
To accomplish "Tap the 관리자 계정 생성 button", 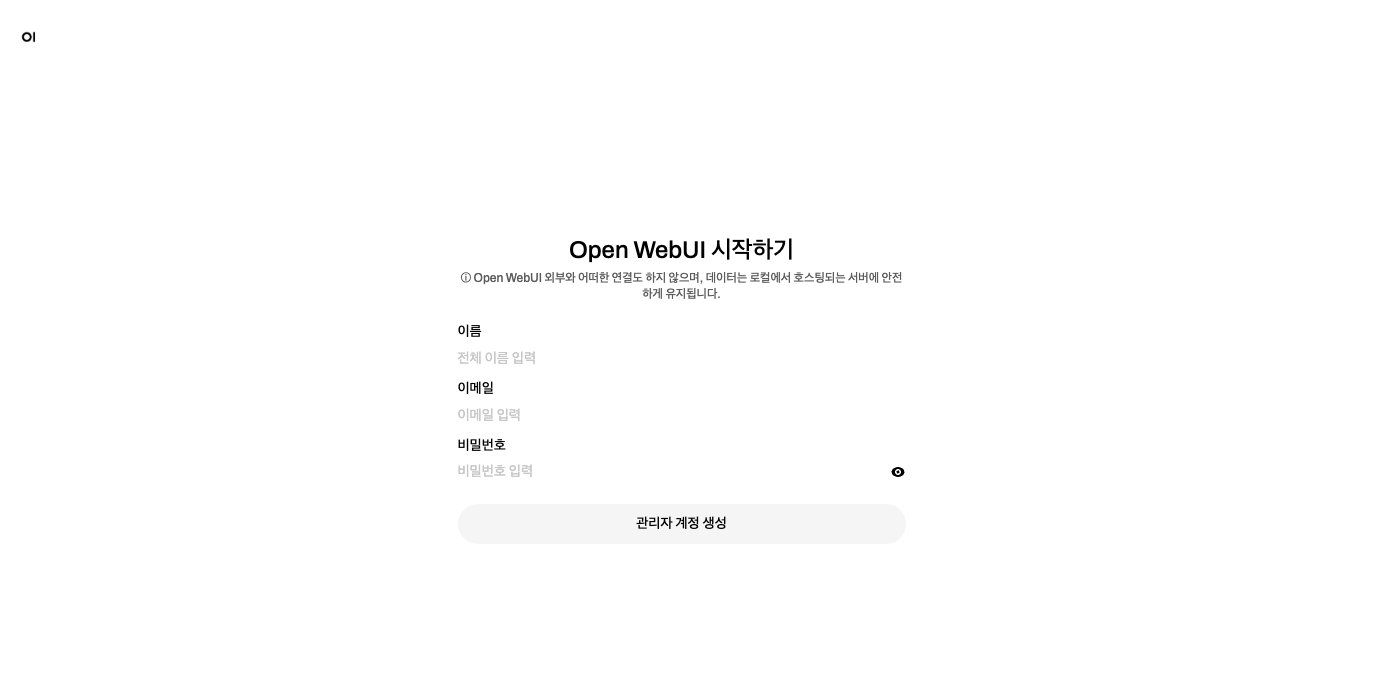I will coord(681,524).
